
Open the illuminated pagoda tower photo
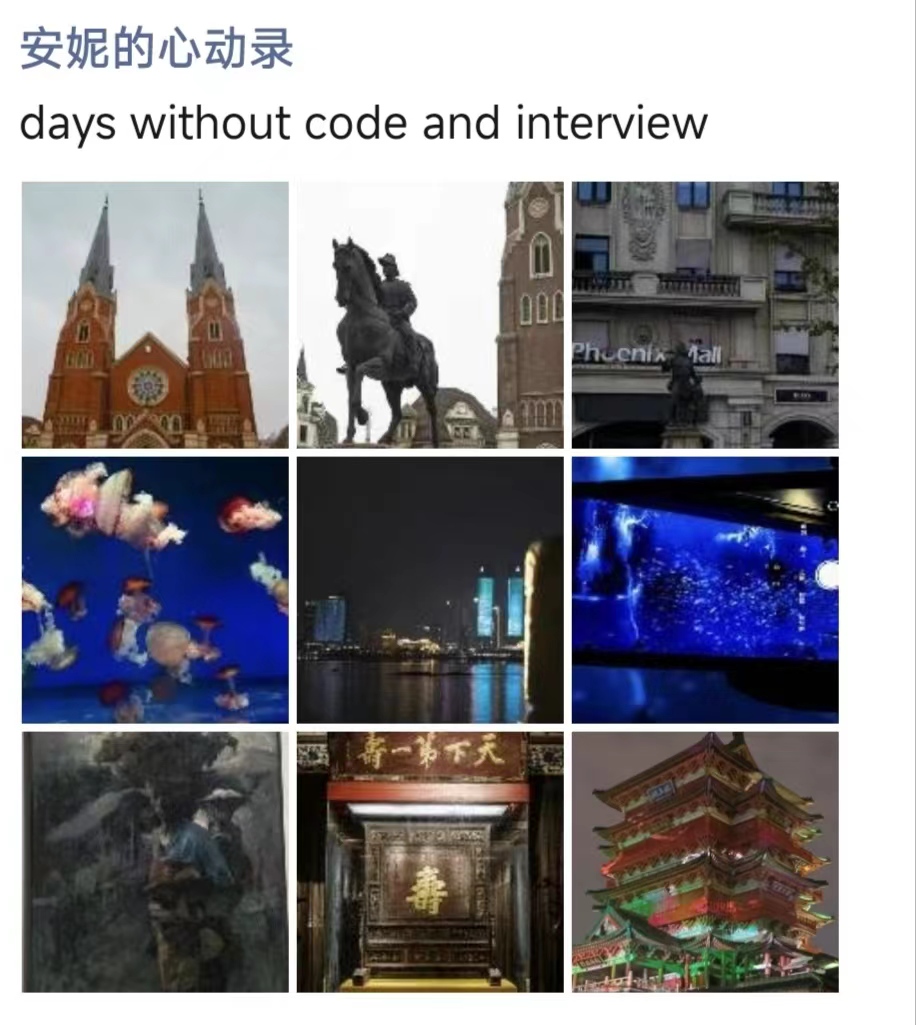tap(705, 862)
